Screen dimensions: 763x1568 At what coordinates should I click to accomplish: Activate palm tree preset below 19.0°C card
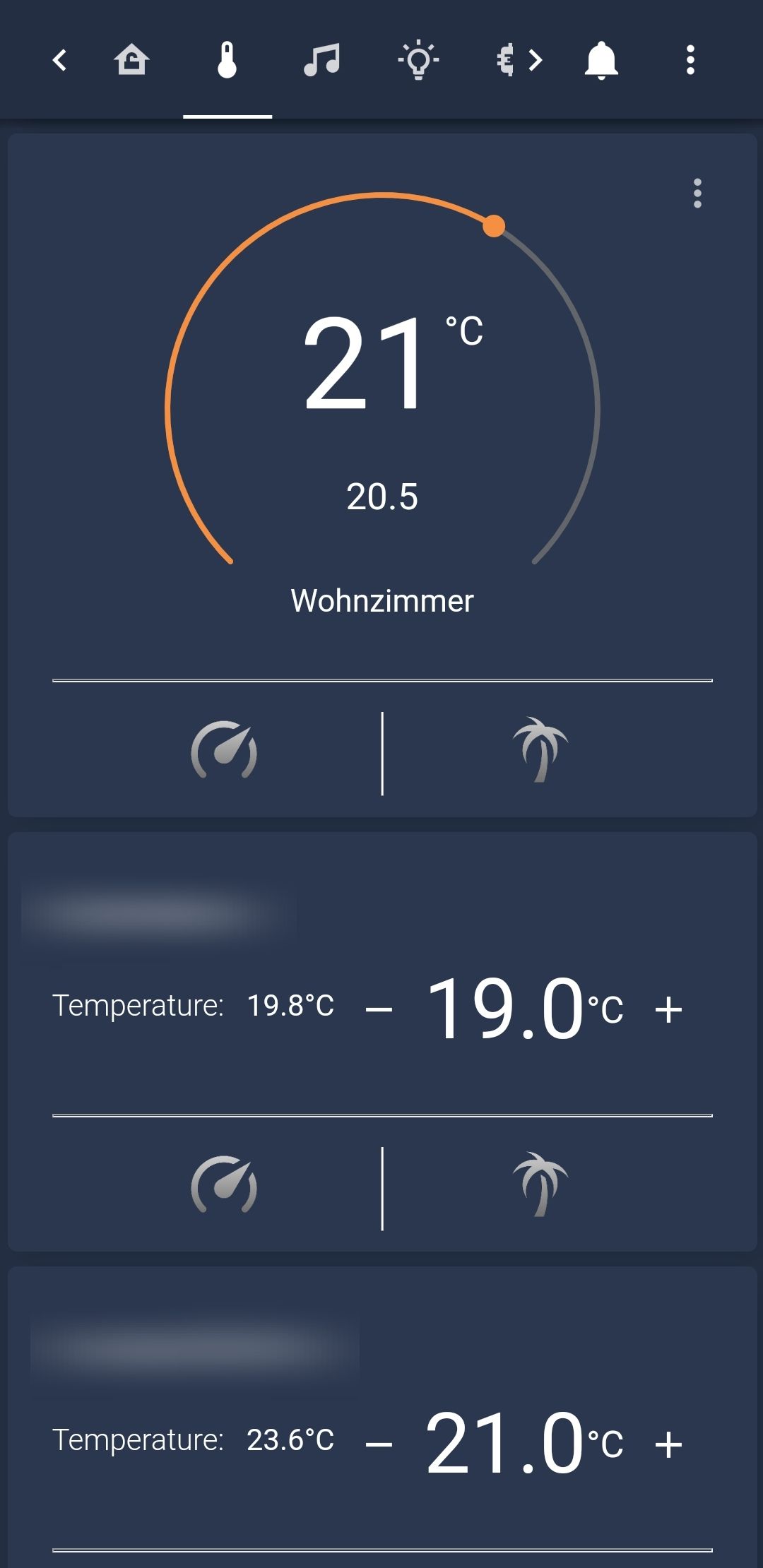[x=540, y=1185]
